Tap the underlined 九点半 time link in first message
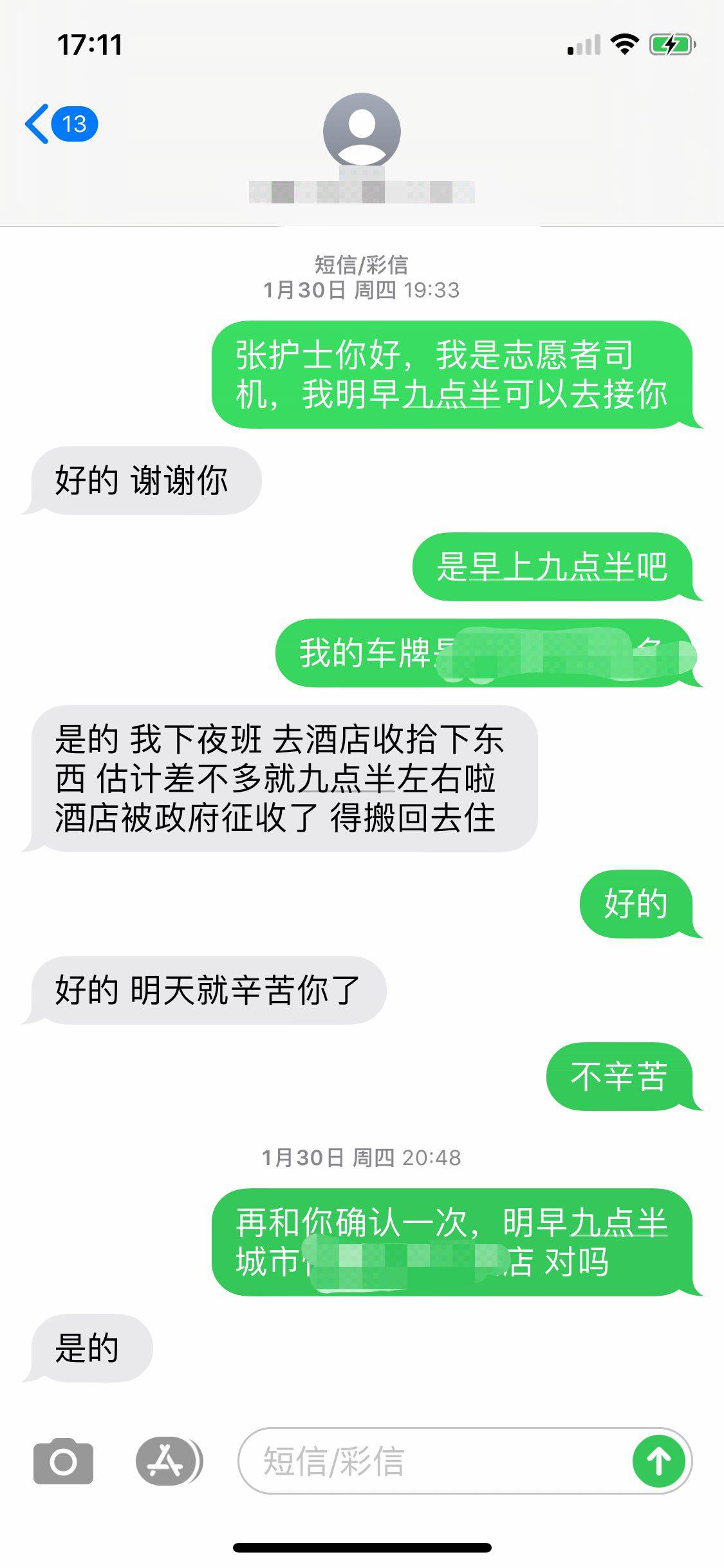Viewport: 724px width, 1568px height. pyautogui.click(x=450, y=395)
